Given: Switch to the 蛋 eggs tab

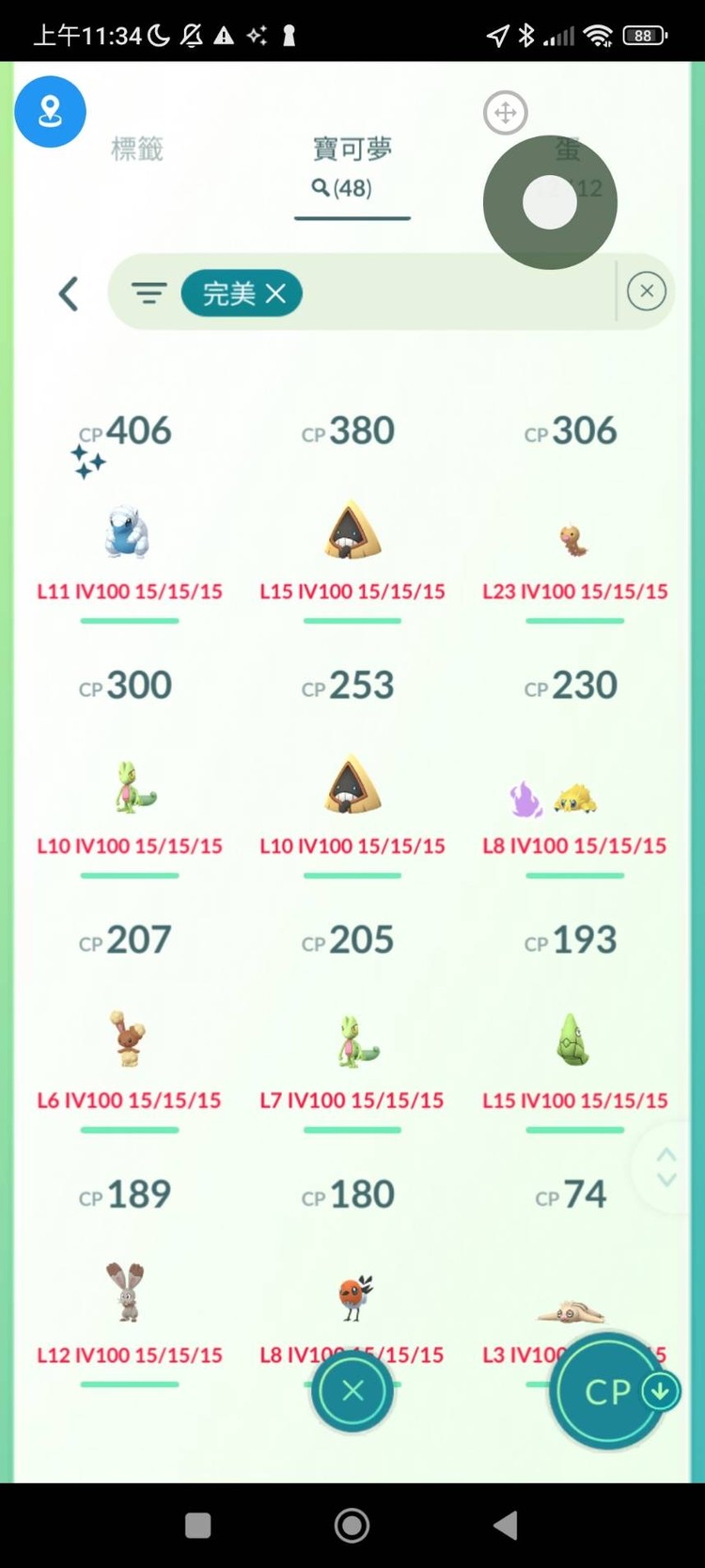Looking at the screenshot, I should click(x=568, y=150).
